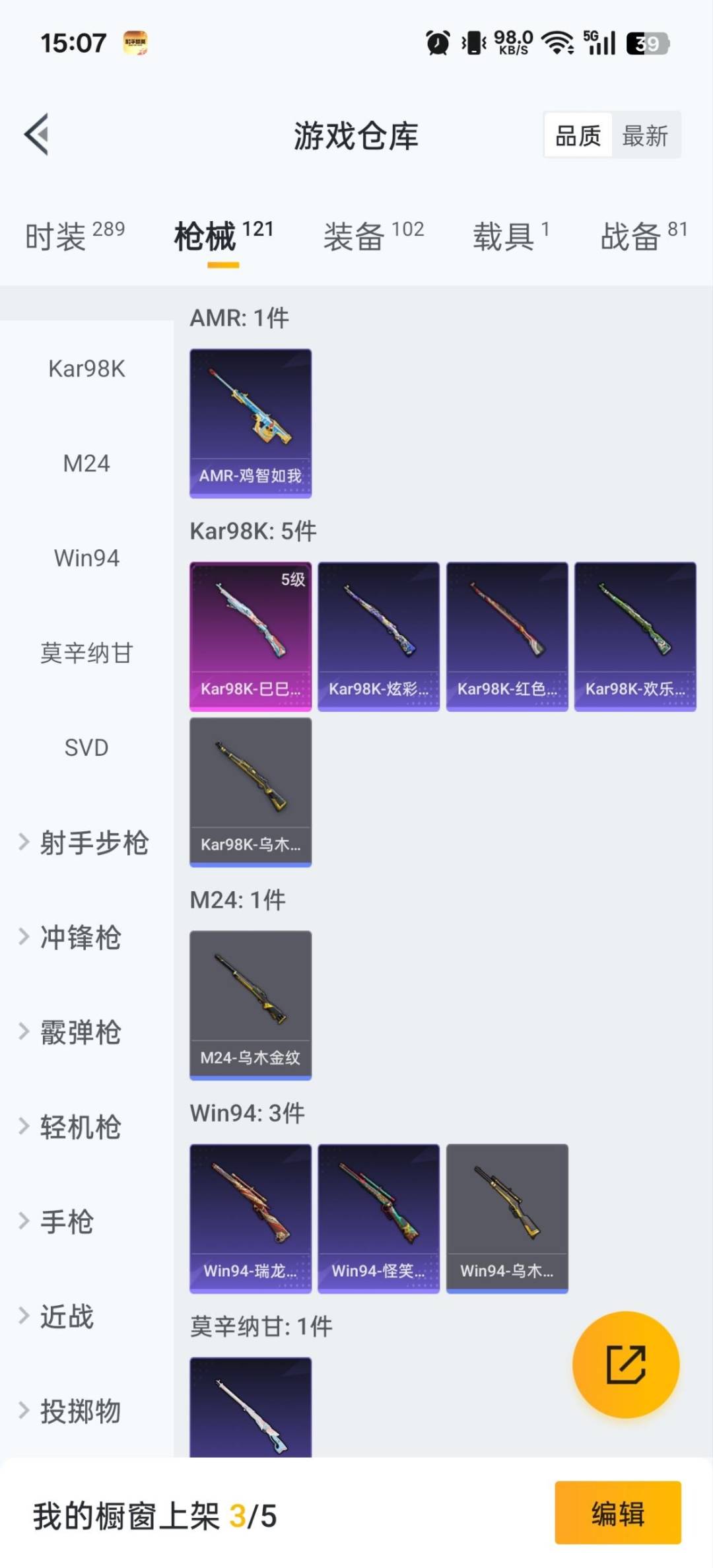Screen dimensions: 713x1568
Task: Keep sorting on 品质
Action: 577,135
